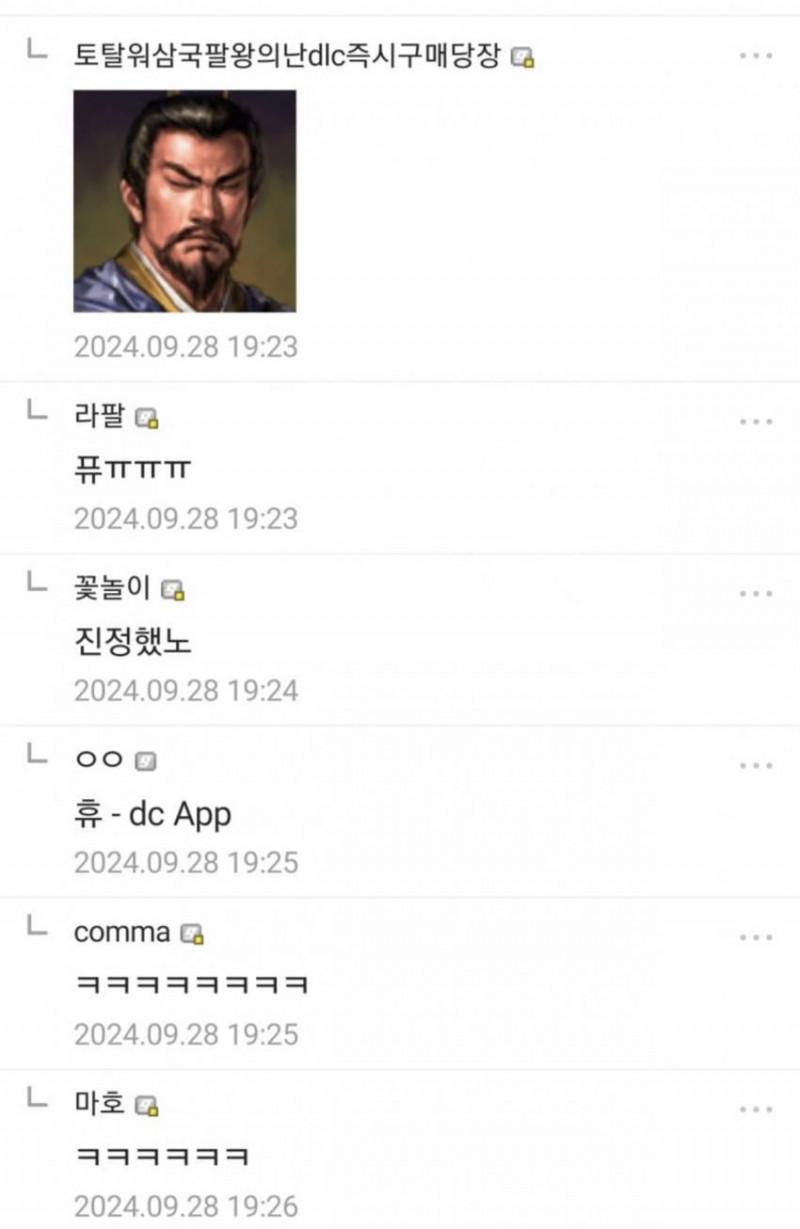Viewport: 800px width, 1229px height.
Task: Show options for the 휴 - dc App comment
Action: point(756,765)
